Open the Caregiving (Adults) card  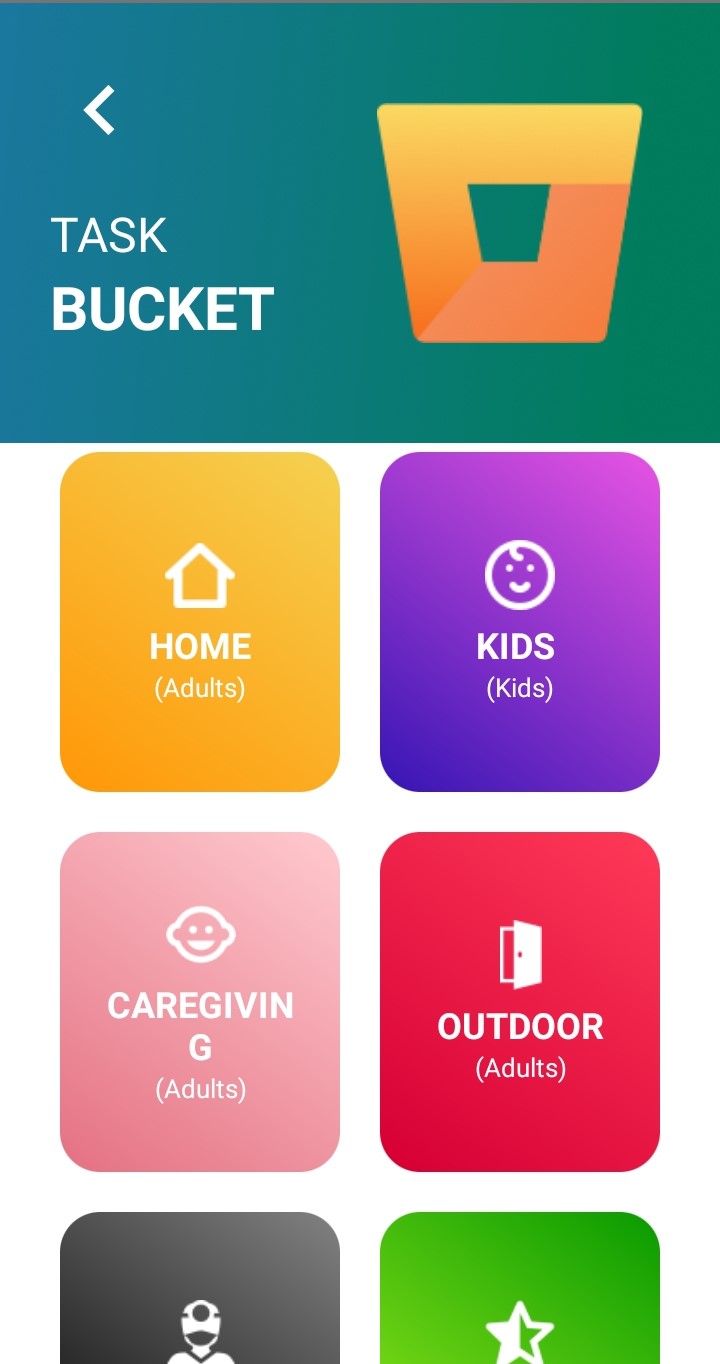200,1002
